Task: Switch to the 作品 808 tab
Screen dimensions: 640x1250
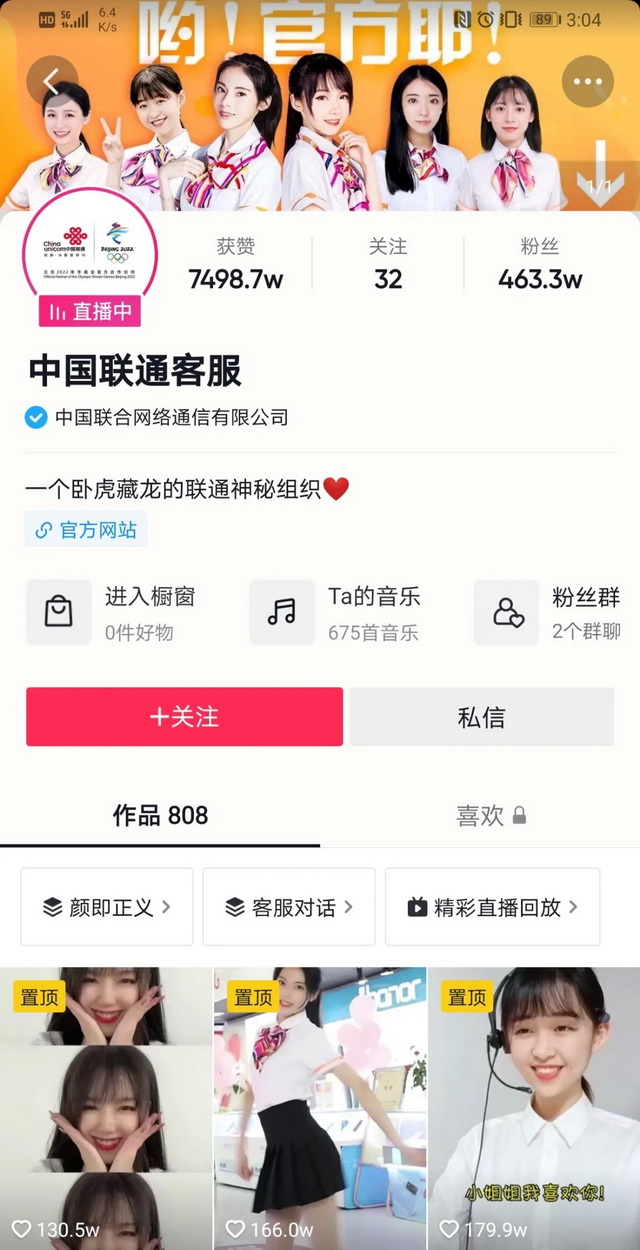Action: [x=160, y=816]
